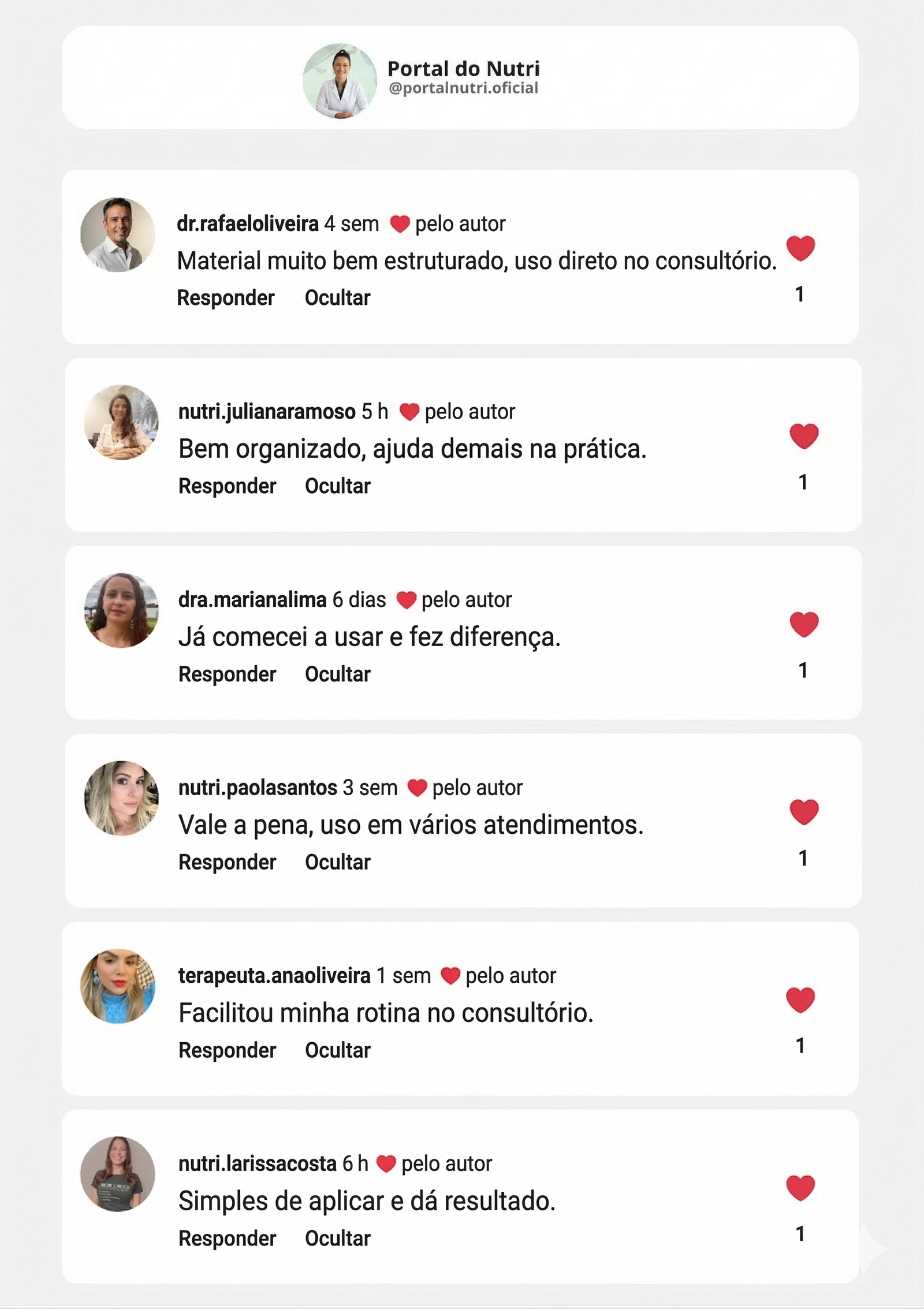Image resolution: width=924 pixels, height=1309 pixels.
Task: Open the @portalnutri.oficial profile handle
Action: (463, 88)
